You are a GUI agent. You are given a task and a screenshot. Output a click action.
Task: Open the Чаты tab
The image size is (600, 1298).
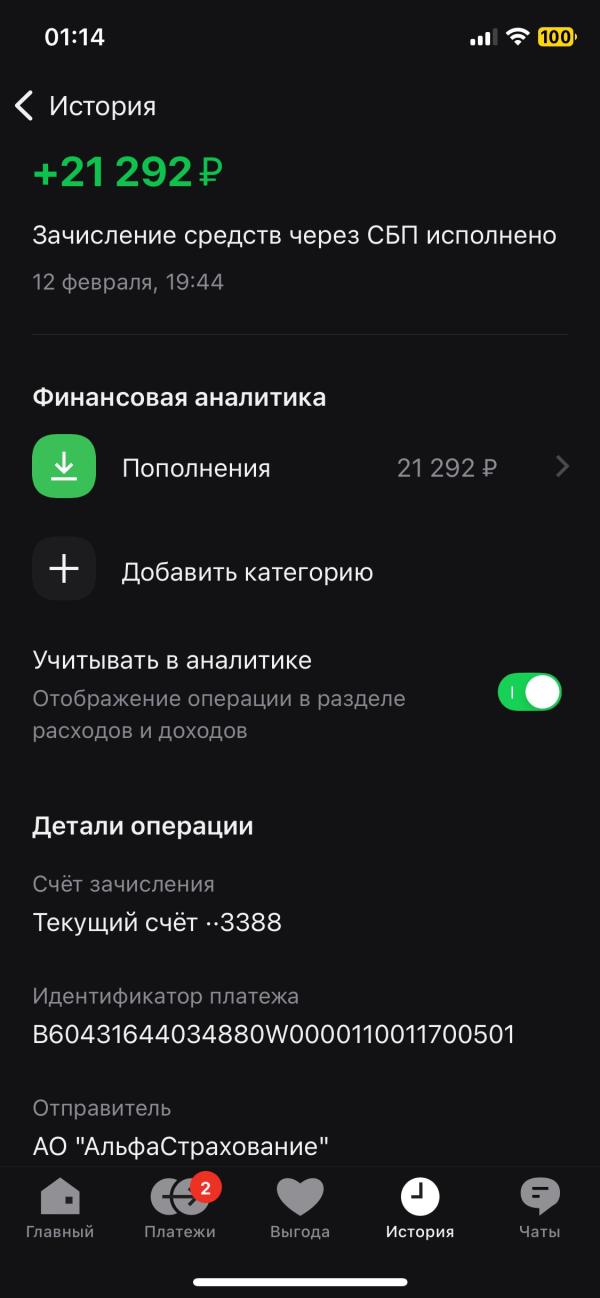pos(540,1209)
